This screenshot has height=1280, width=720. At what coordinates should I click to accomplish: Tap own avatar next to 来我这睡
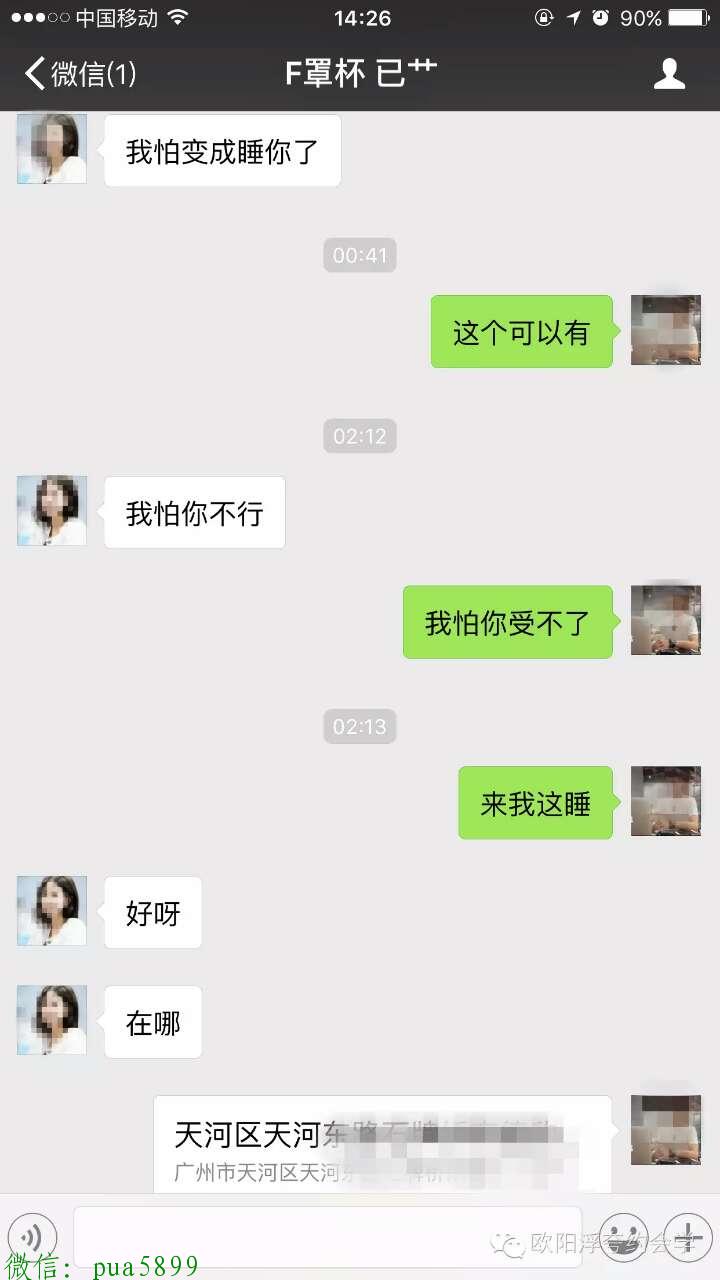pyautogui.click(x=665, y=801)
